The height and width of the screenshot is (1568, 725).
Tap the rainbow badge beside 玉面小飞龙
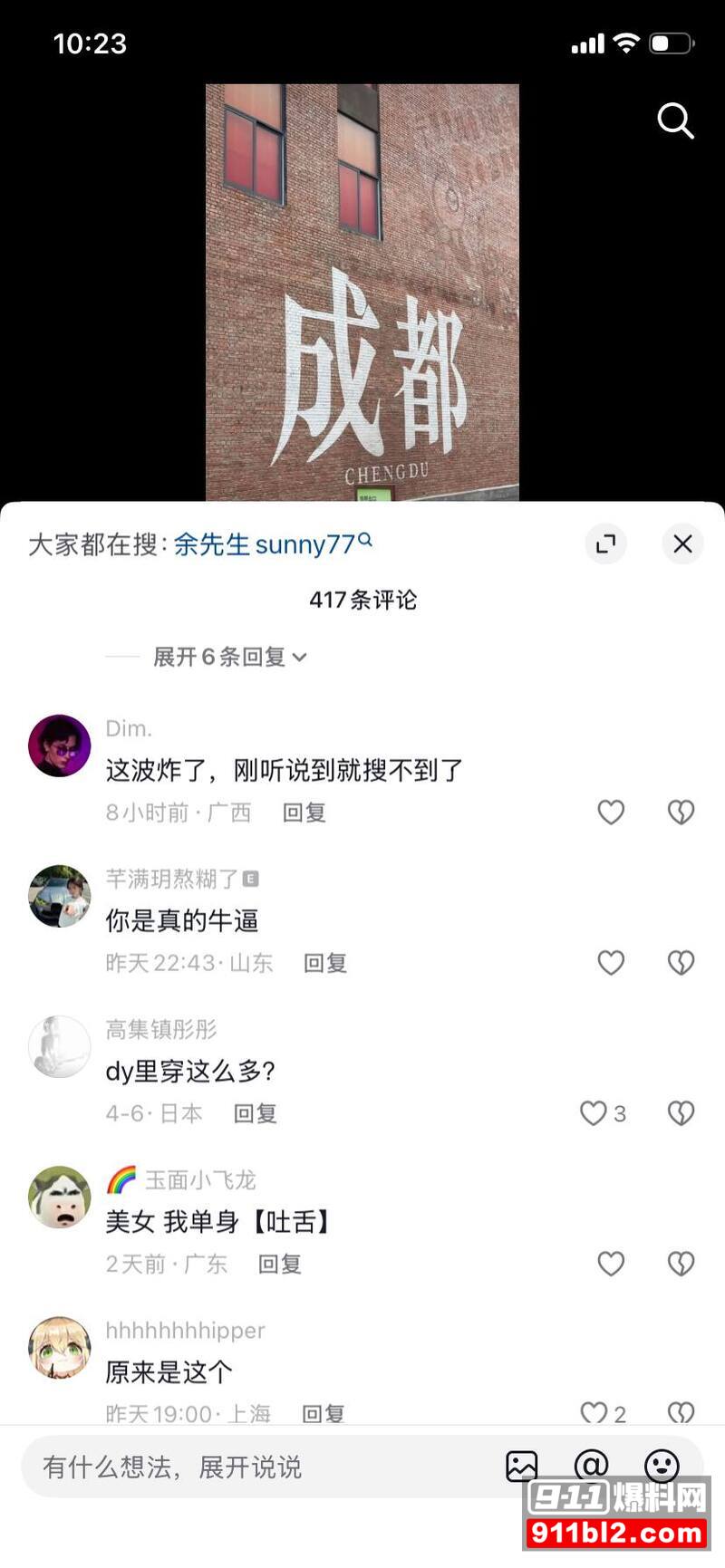[119, 1179]
